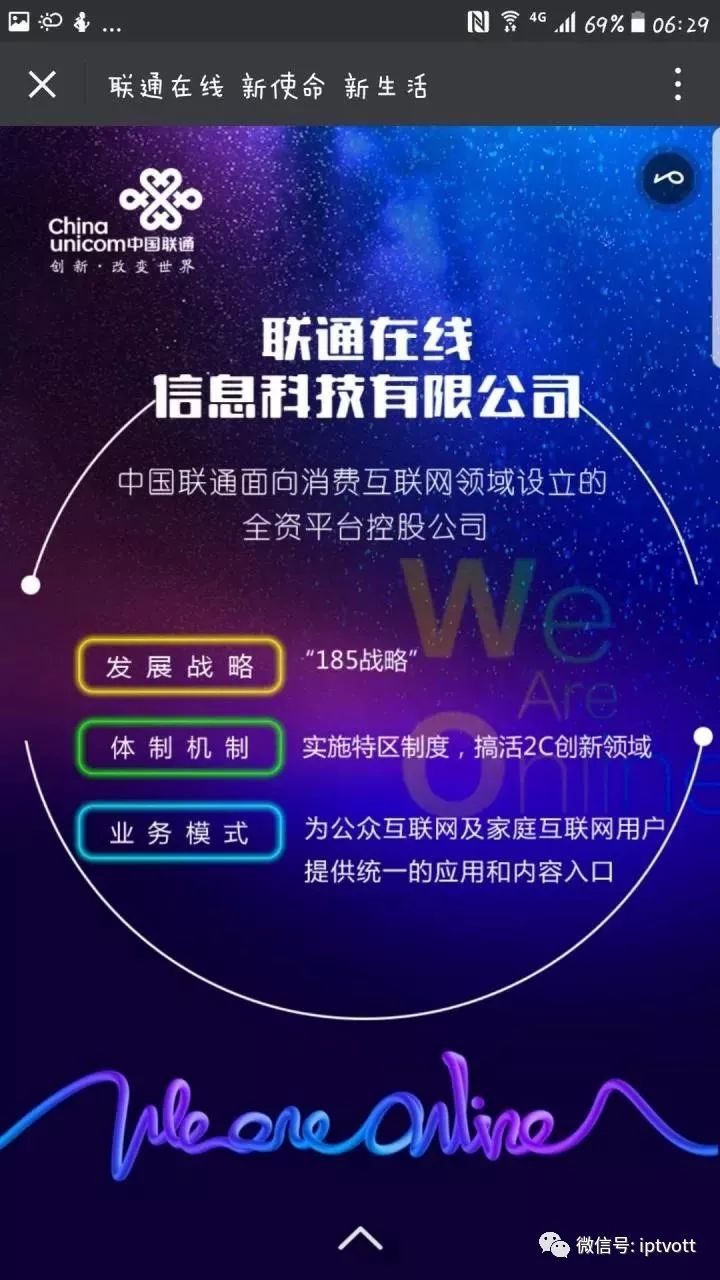The width and height of the screenshot is (720, 1280).
Task: Close the 联通在线 web page
Action: click(42, 85)
